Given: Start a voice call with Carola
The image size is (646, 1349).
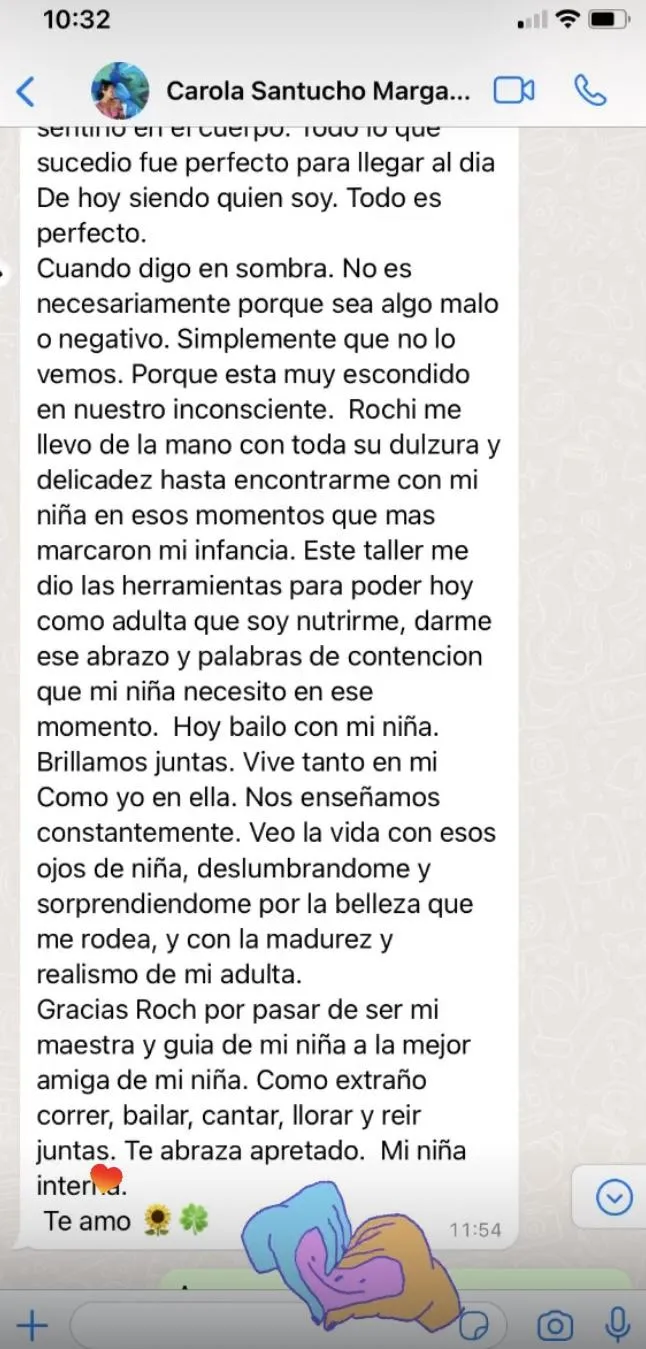Looking at the screenshot, I should tap(590, 91).
